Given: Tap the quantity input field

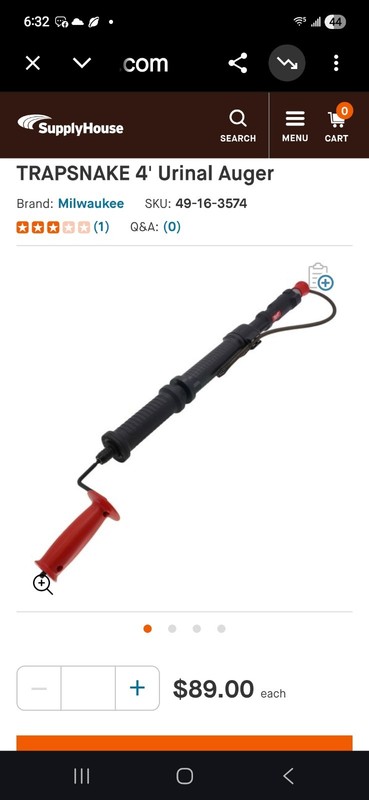Looking at the screenshot, I should click(x=88, y=688).
